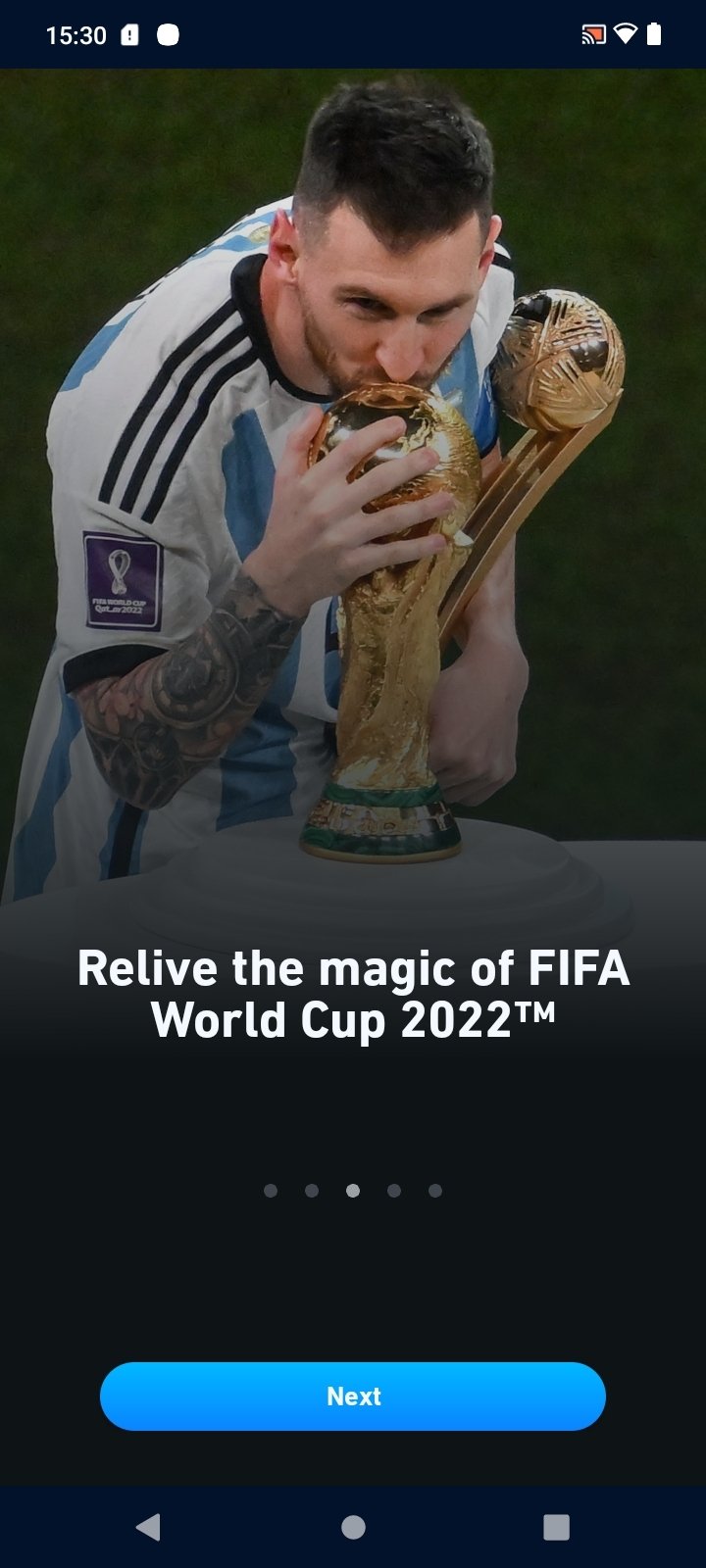Select the second page indicator dot

(x=312, y=1191)
